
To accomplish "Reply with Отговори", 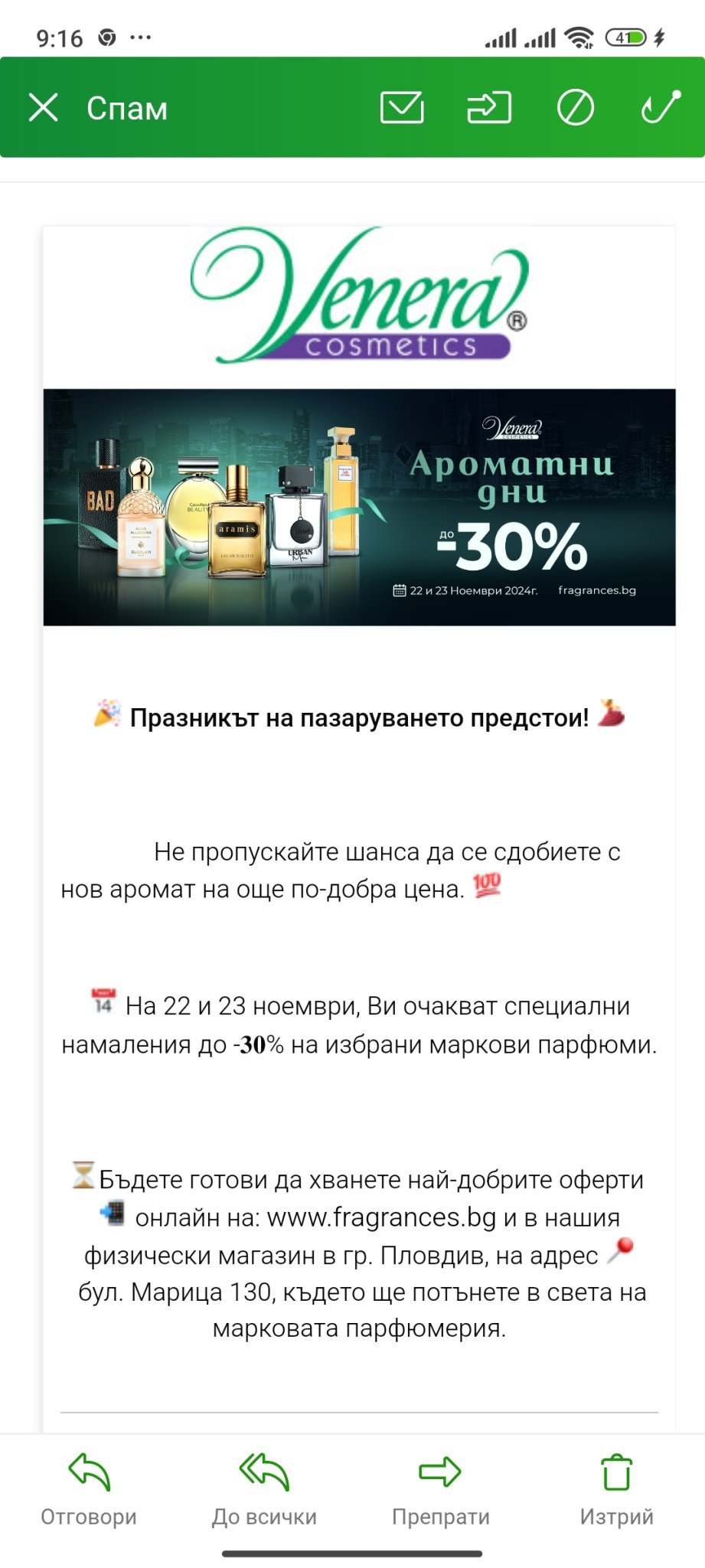I will click(x=89, y=1490).
